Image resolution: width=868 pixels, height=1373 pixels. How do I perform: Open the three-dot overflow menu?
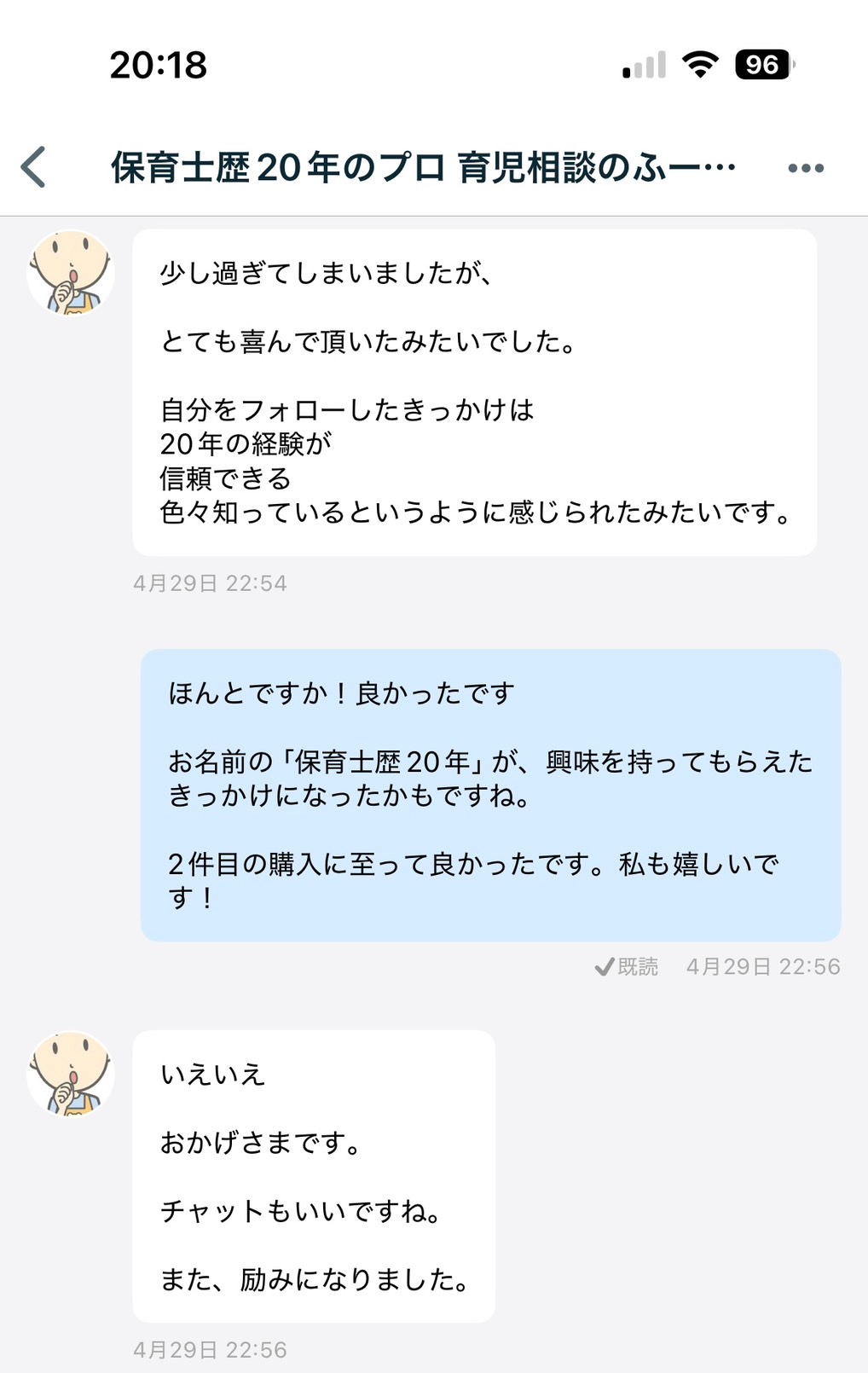pyautogui.click(x=805, y=168)
